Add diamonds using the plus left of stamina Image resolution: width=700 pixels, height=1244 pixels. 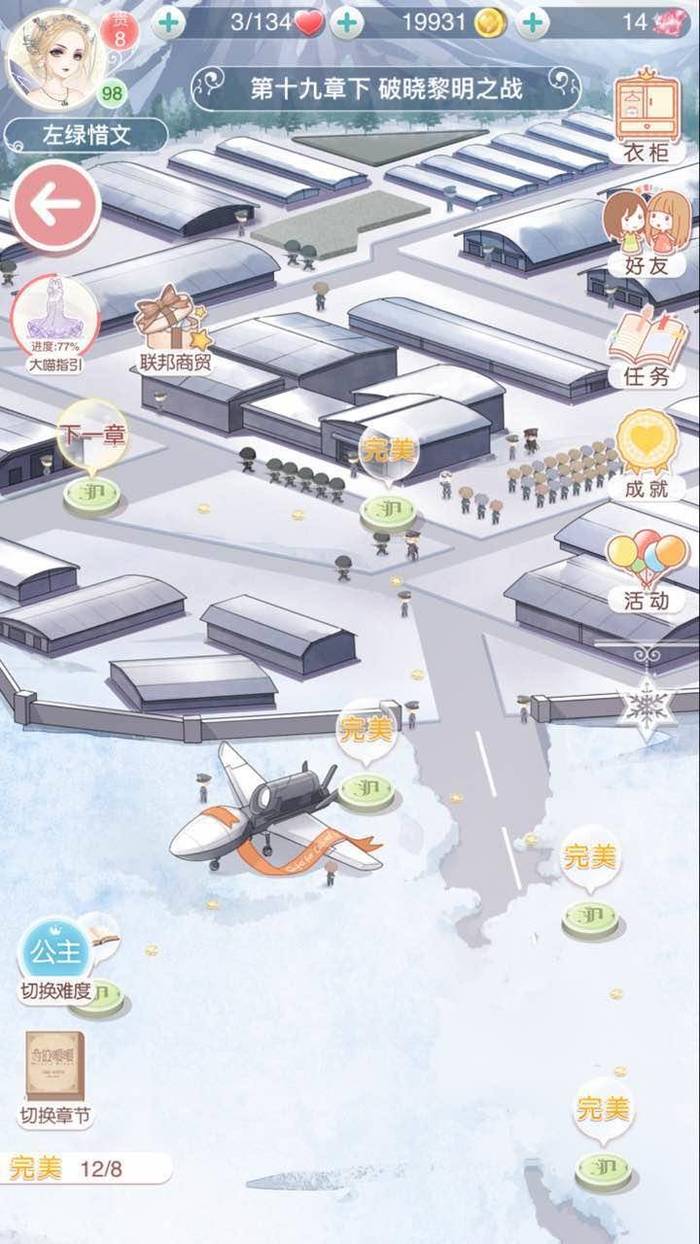point(167,23)
